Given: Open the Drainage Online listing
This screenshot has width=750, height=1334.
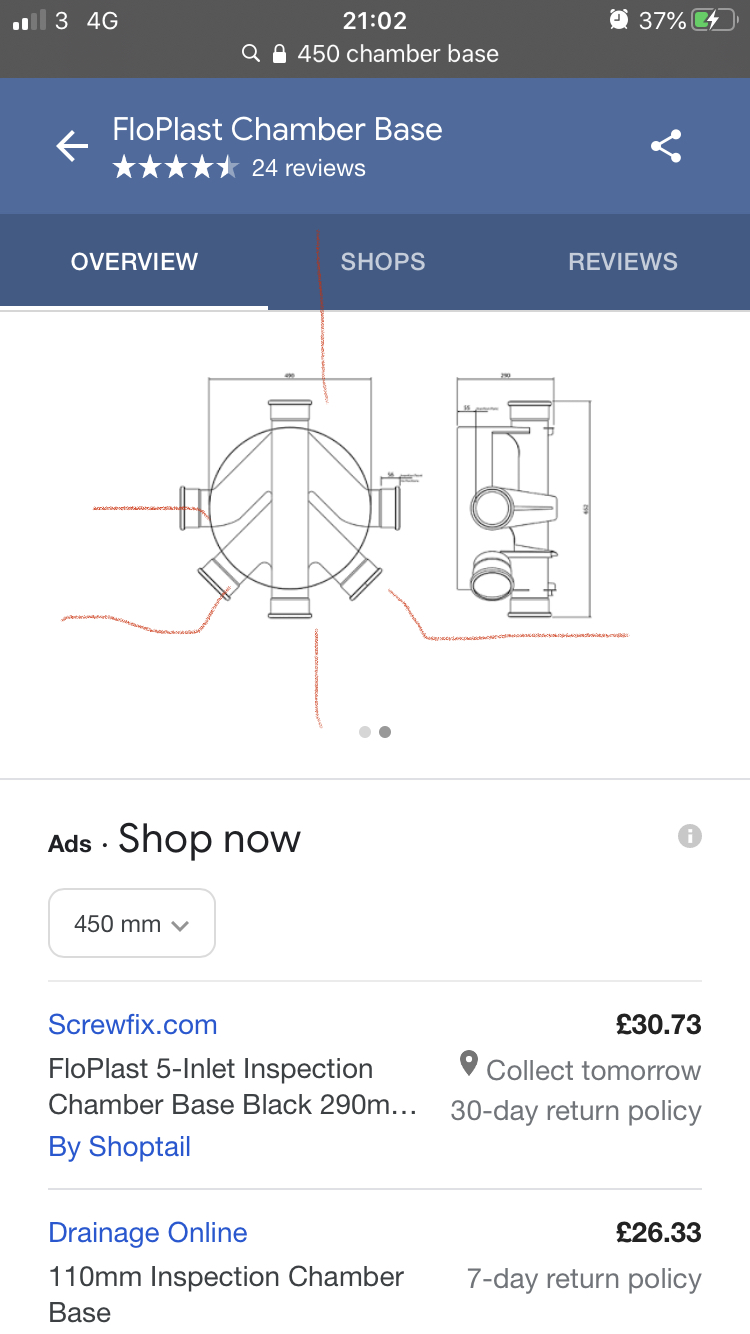Looking at the screenshot, I should click(148, 1232).
